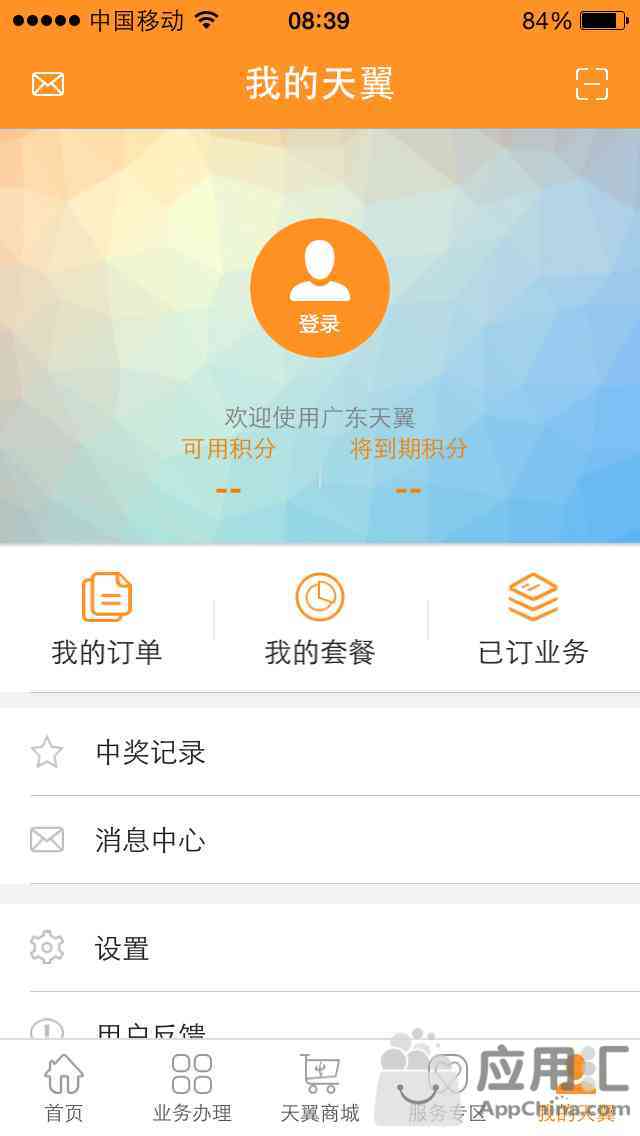
Task: Open 用户反馈 feedback row
Action: pos(320,1026)
